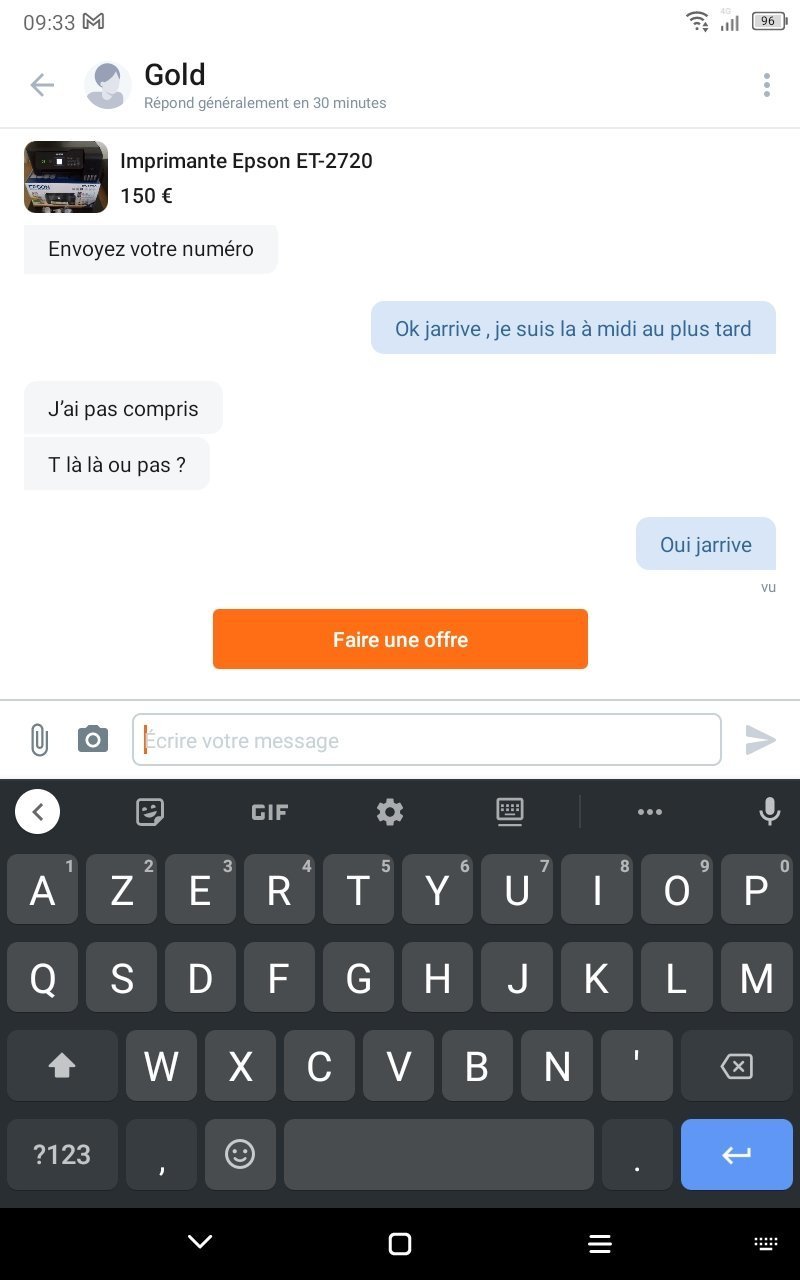Image resolution: width=800 pixels, height=1280 pixels.
Task: Go back from the Gold chat
Action: [x=42, y=85]
